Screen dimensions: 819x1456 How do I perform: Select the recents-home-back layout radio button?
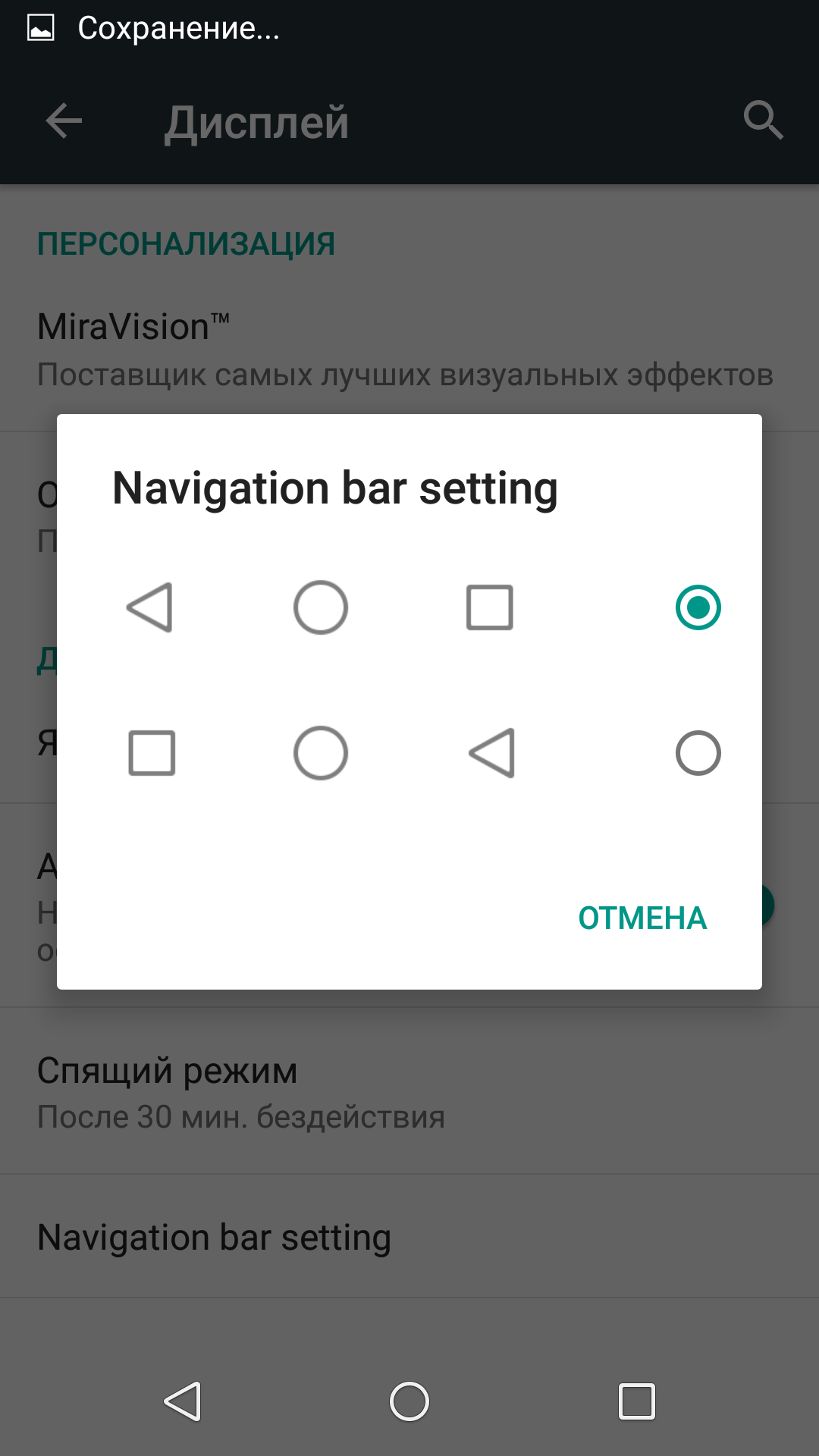pyautogui.click(x=698, y=753)
